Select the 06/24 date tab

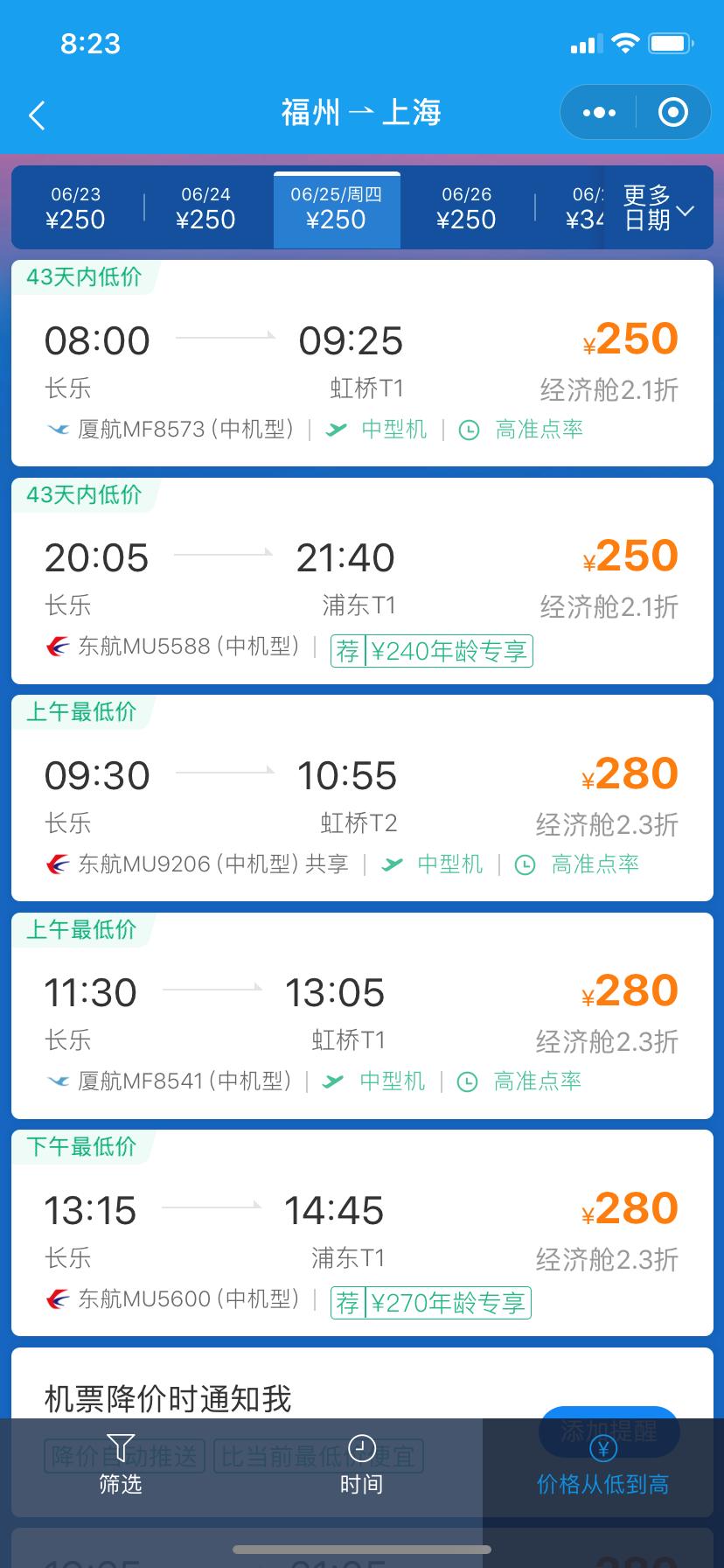click(x=205, y=208)
